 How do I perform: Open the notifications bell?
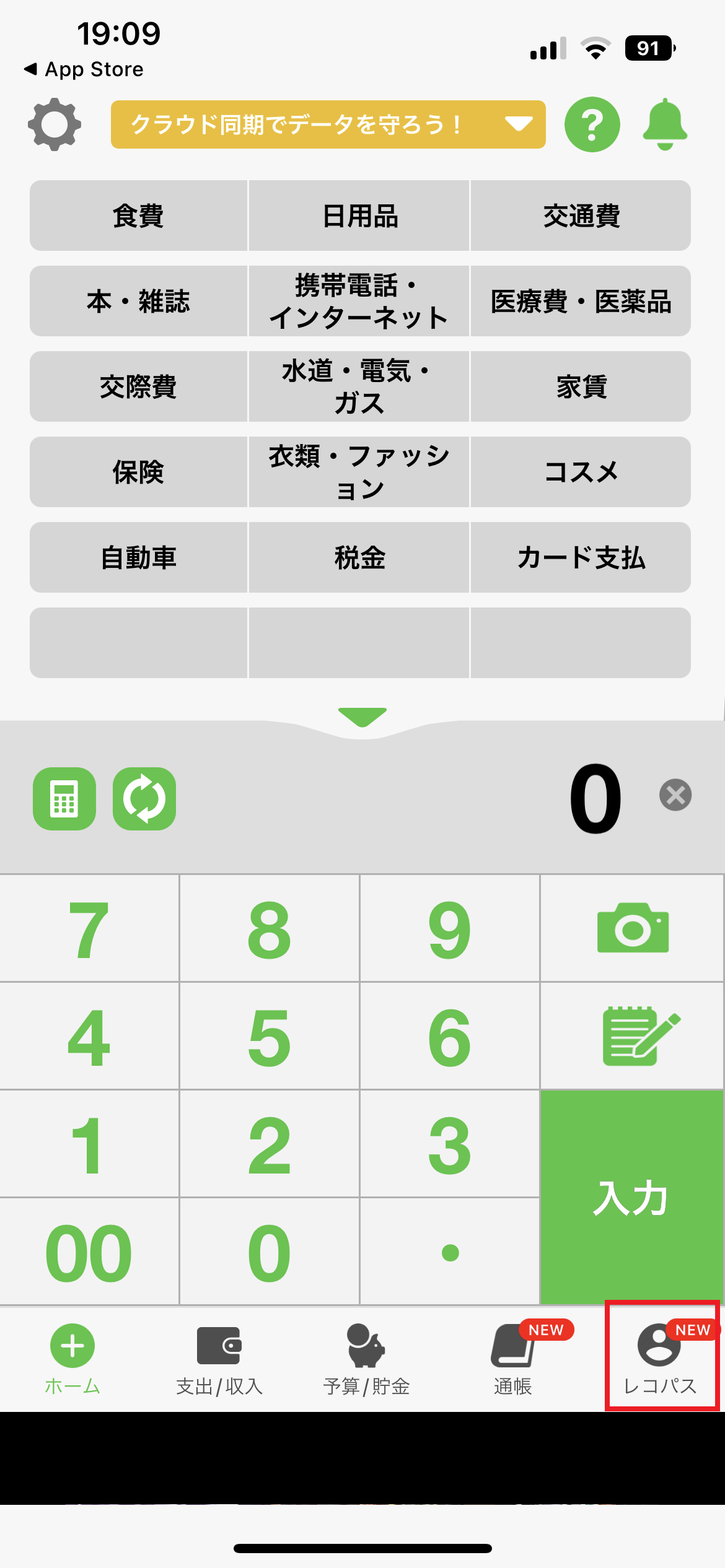(x=665, y=124)
